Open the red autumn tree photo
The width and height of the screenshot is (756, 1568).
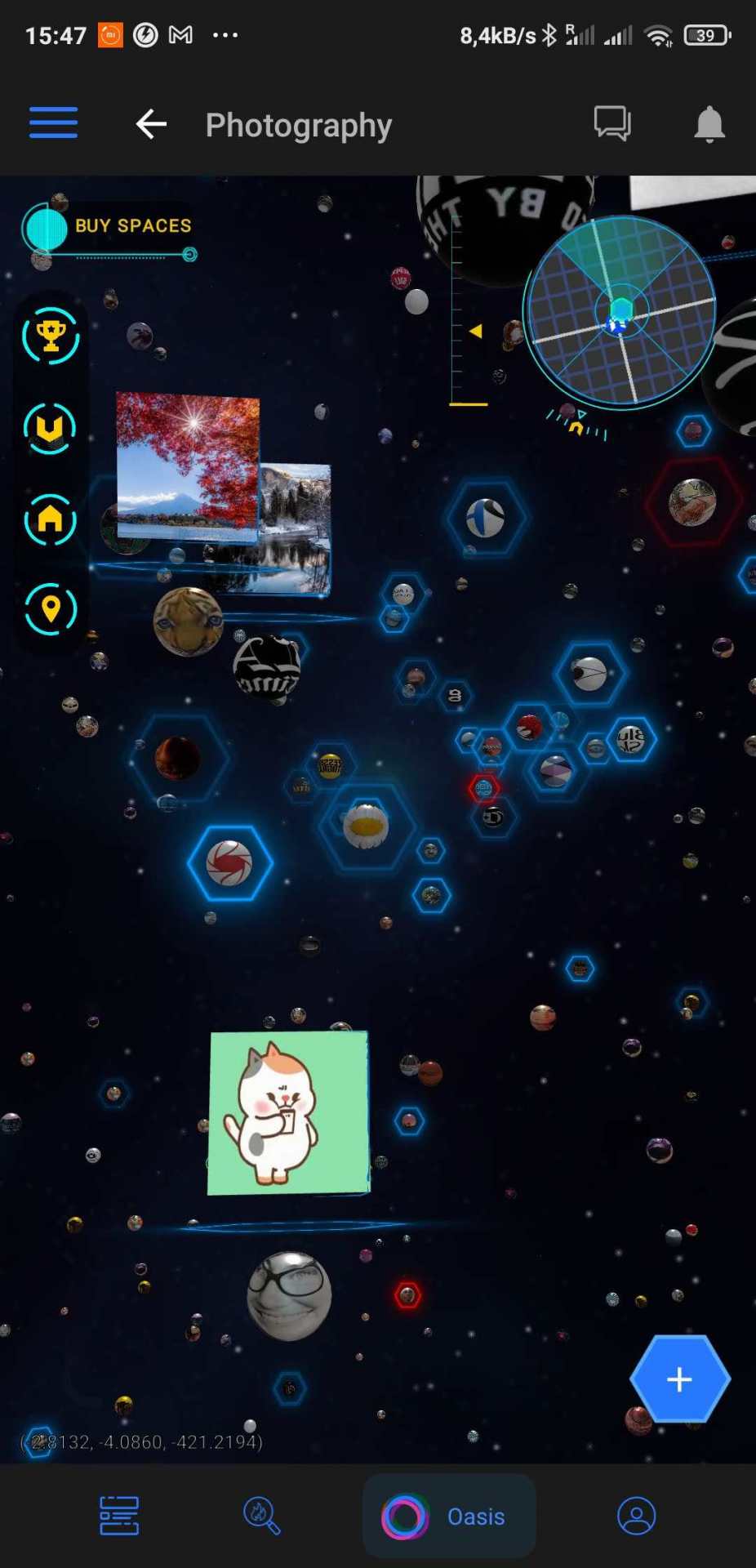(x=187, y=465)
